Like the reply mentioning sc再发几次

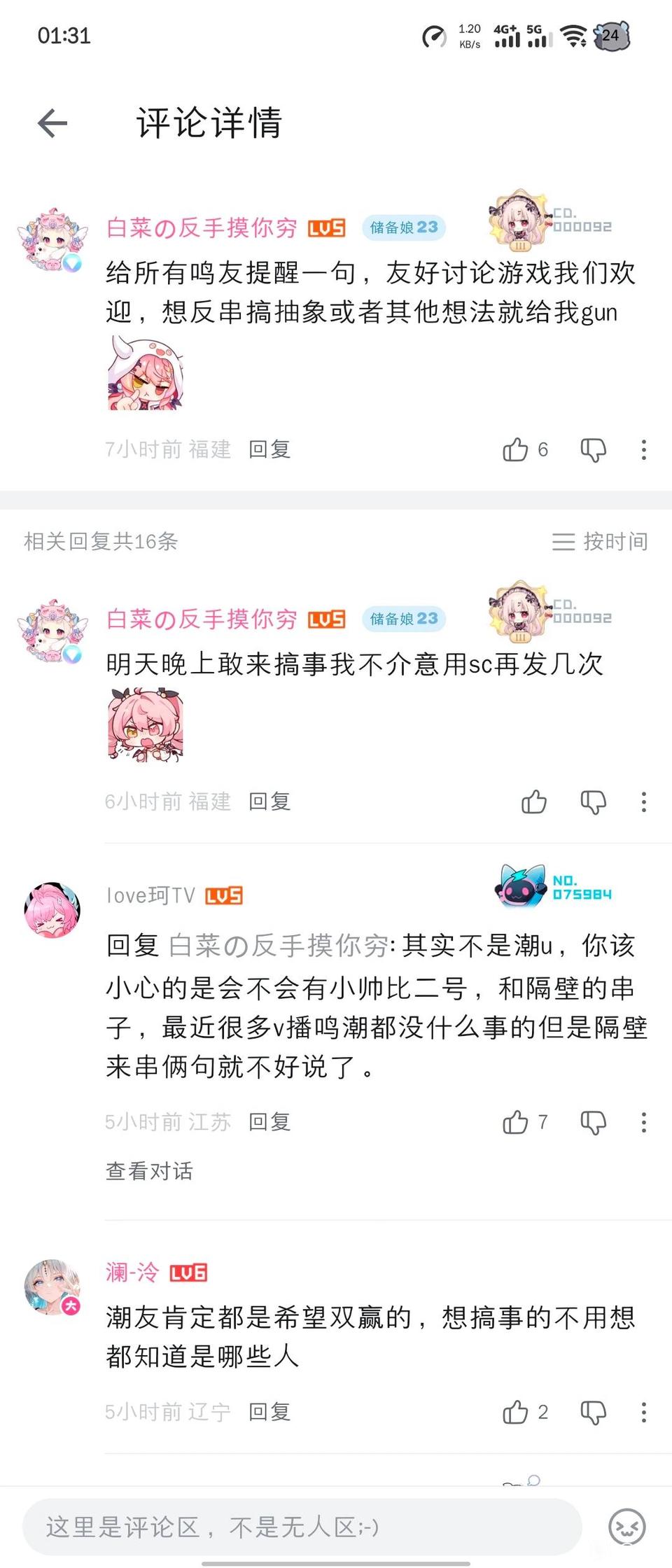534,801
